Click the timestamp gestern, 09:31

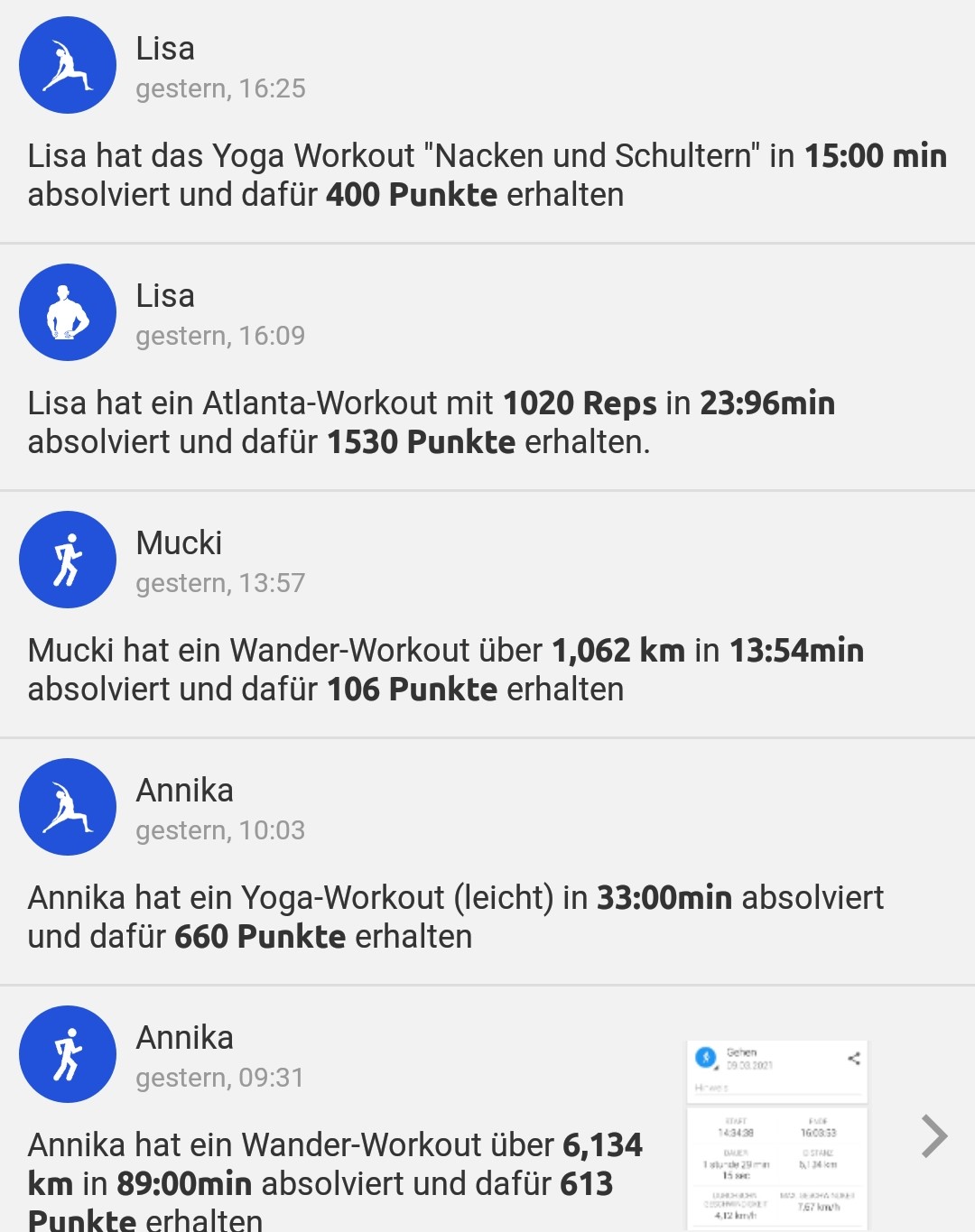[x=221, y=1078]
